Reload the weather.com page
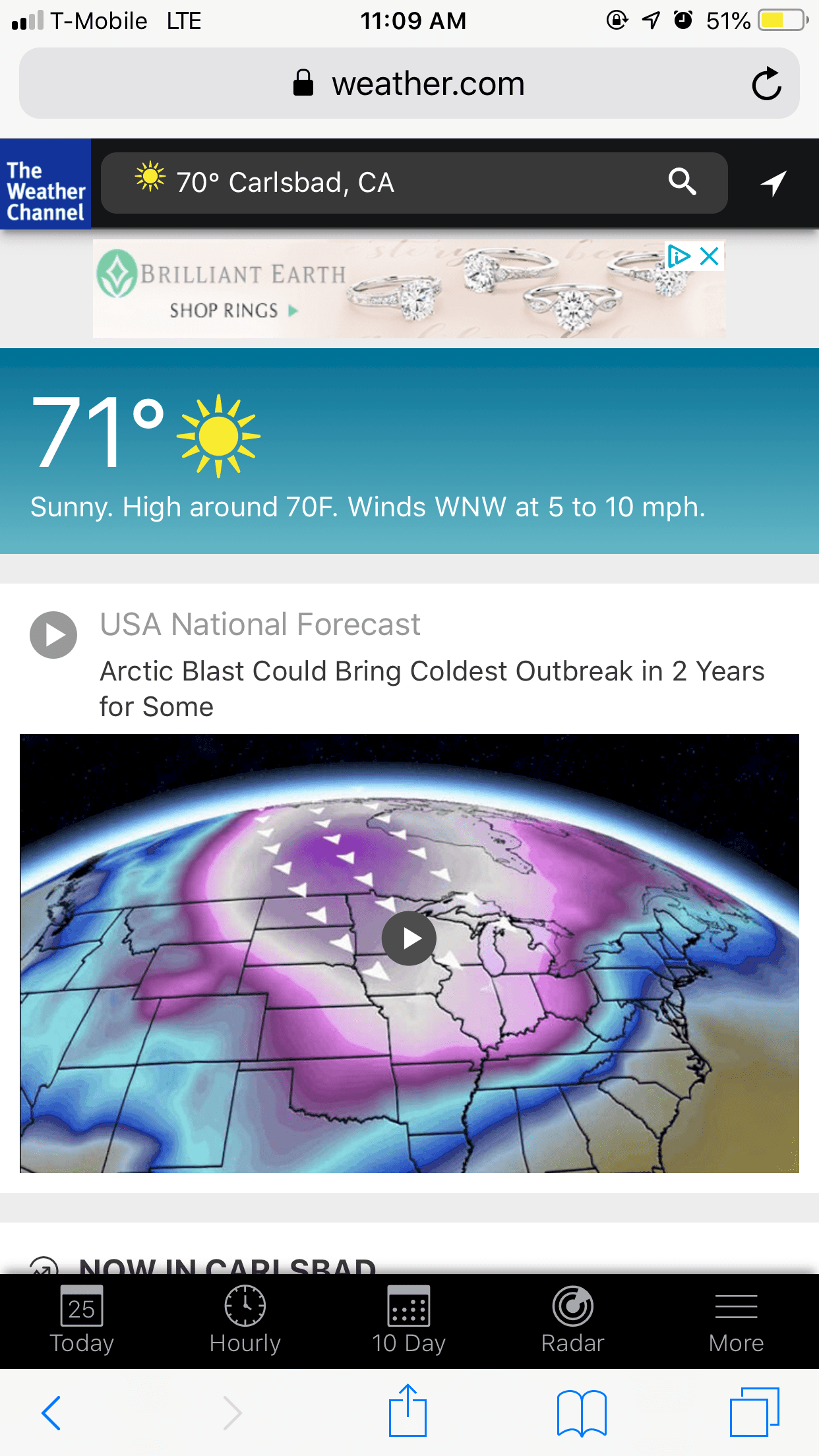 point(766,84)
